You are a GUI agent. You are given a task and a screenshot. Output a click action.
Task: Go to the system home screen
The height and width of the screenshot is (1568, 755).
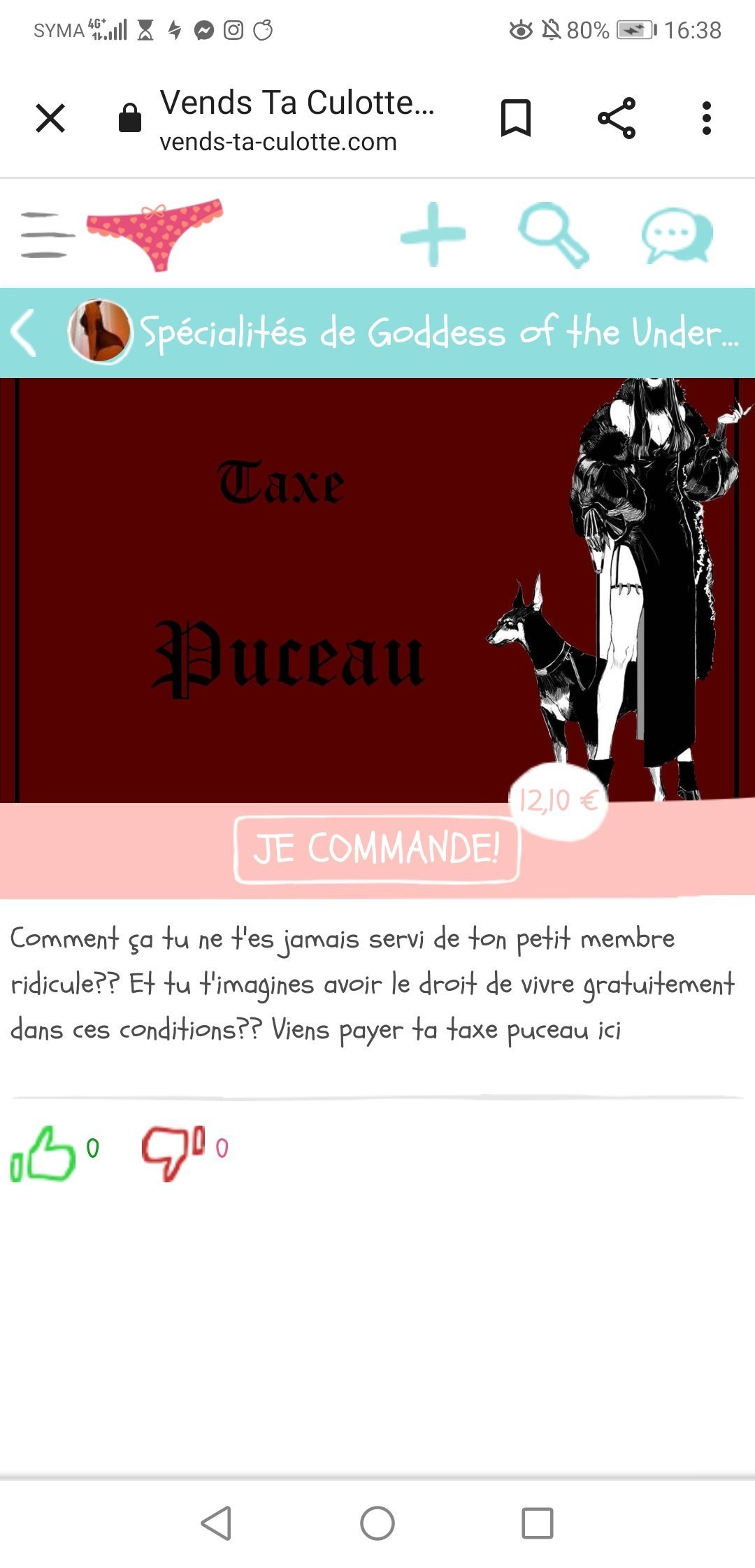point(377,1523)
